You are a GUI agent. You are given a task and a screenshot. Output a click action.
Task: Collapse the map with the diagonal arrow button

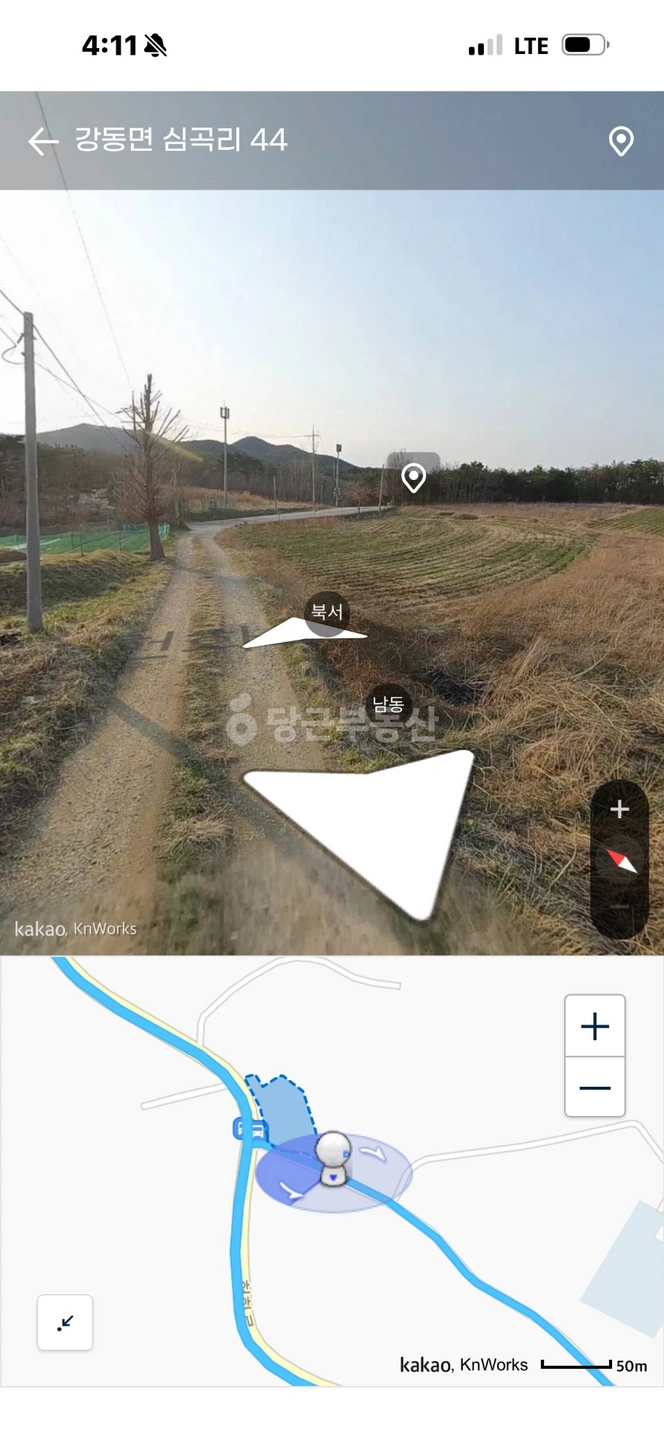point(65,1322)
